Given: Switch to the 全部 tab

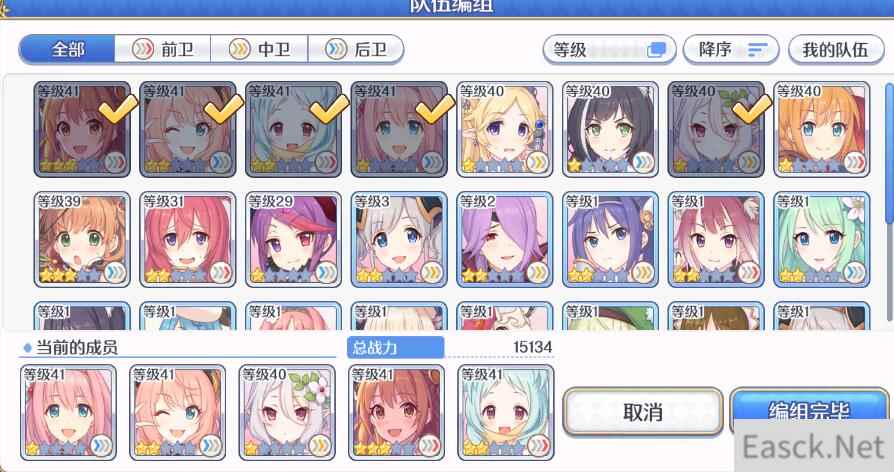Looking at the screenshot, I should click(x=67, y=49).
